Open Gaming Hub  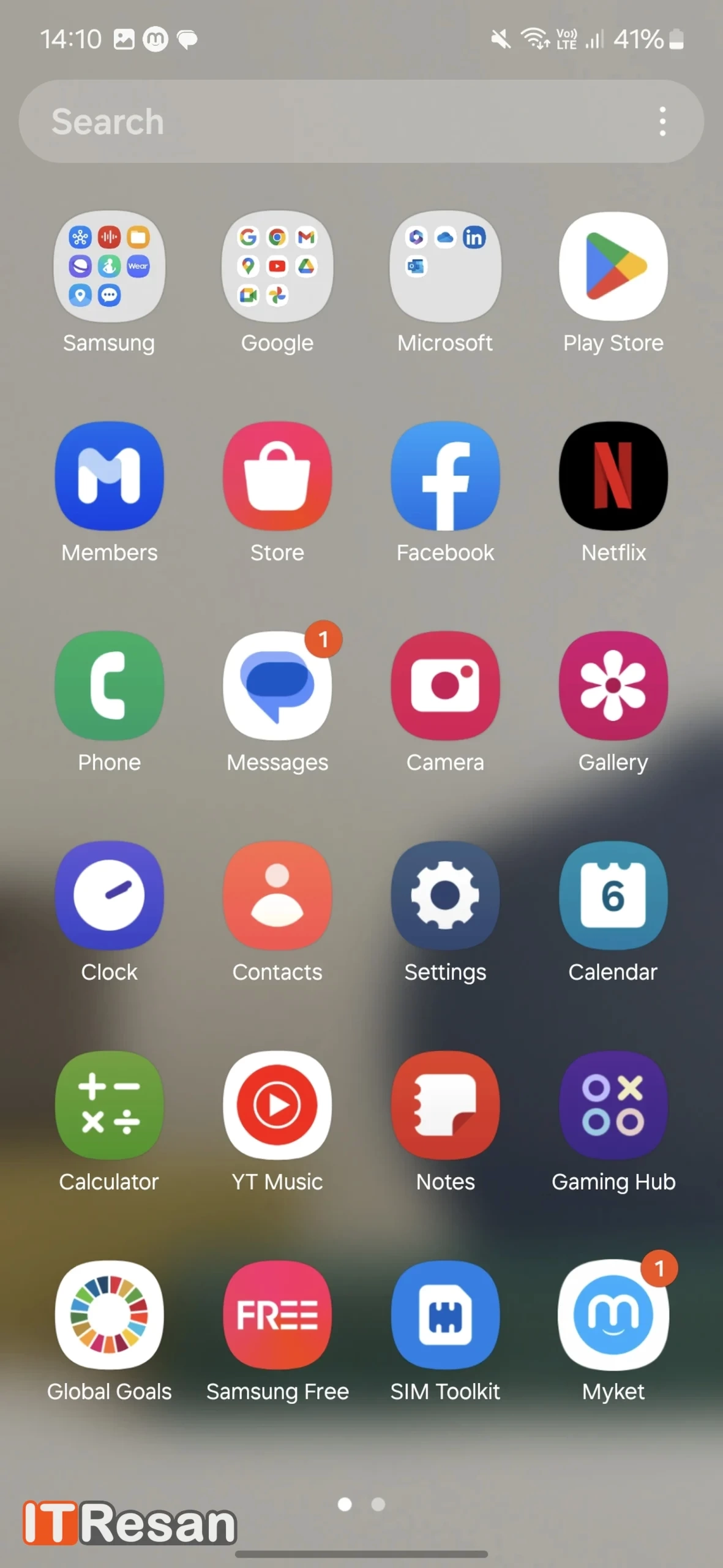coord(613,1105)
